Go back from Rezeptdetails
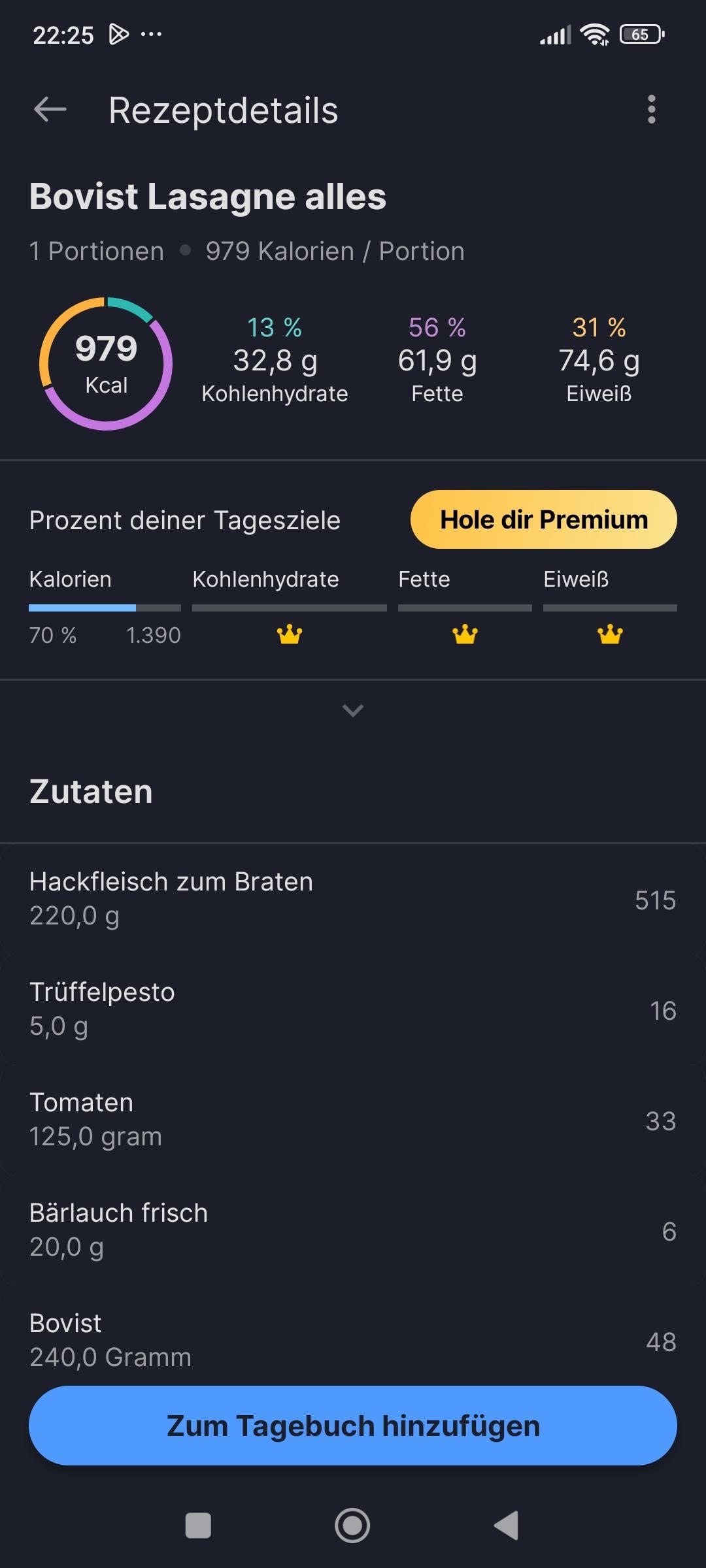Screen dimensions: 706x1568 (x=50, y=110)
